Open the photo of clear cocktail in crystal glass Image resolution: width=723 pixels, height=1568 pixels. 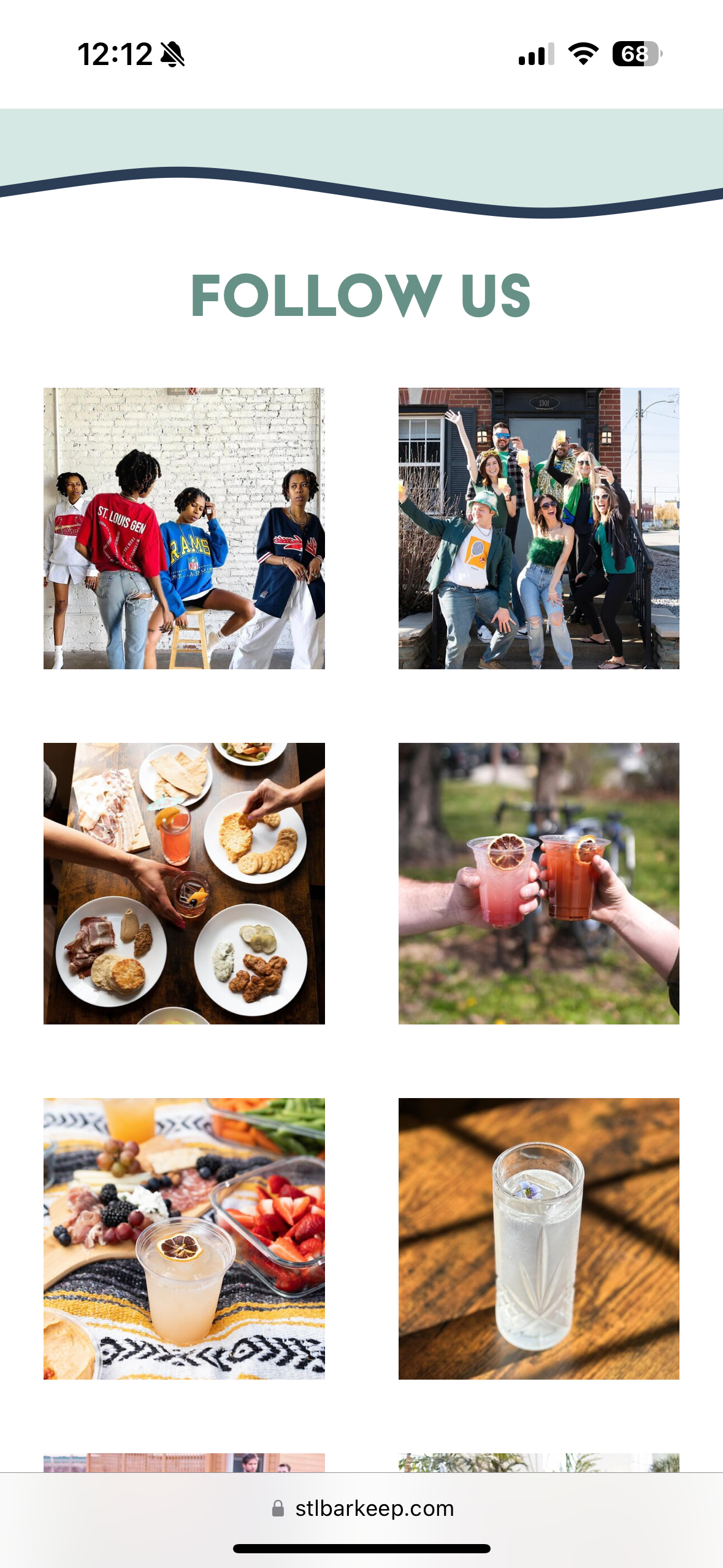pyautogui.click(x=538, y=1239)
